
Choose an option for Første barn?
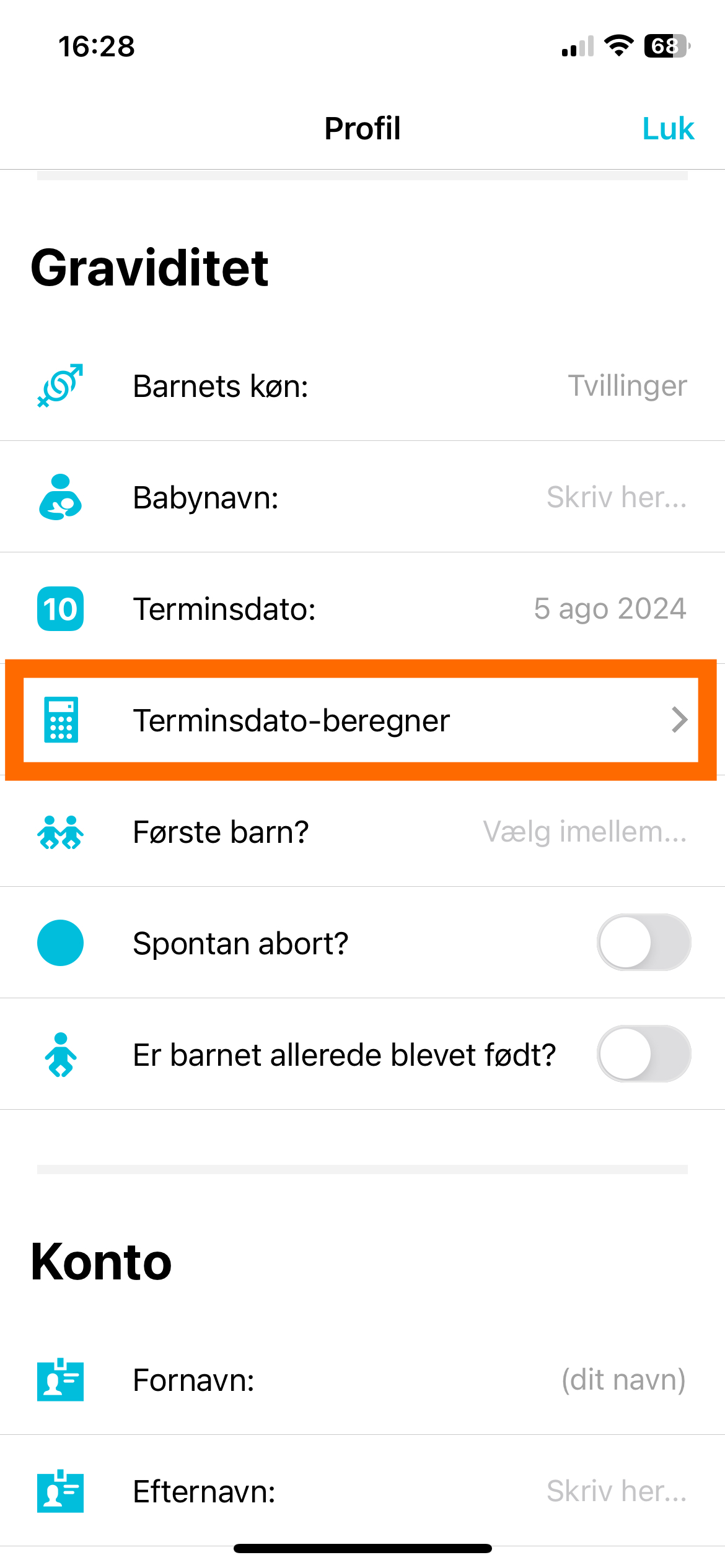point(584,832)
